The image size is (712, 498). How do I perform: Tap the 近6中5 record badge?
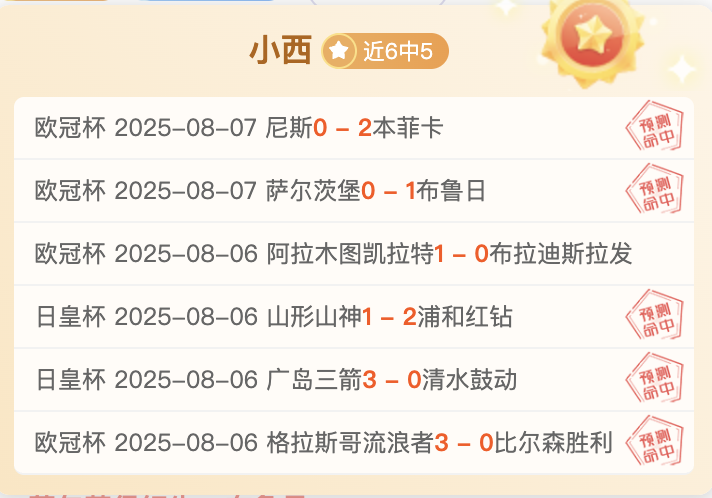pos(385,52)
